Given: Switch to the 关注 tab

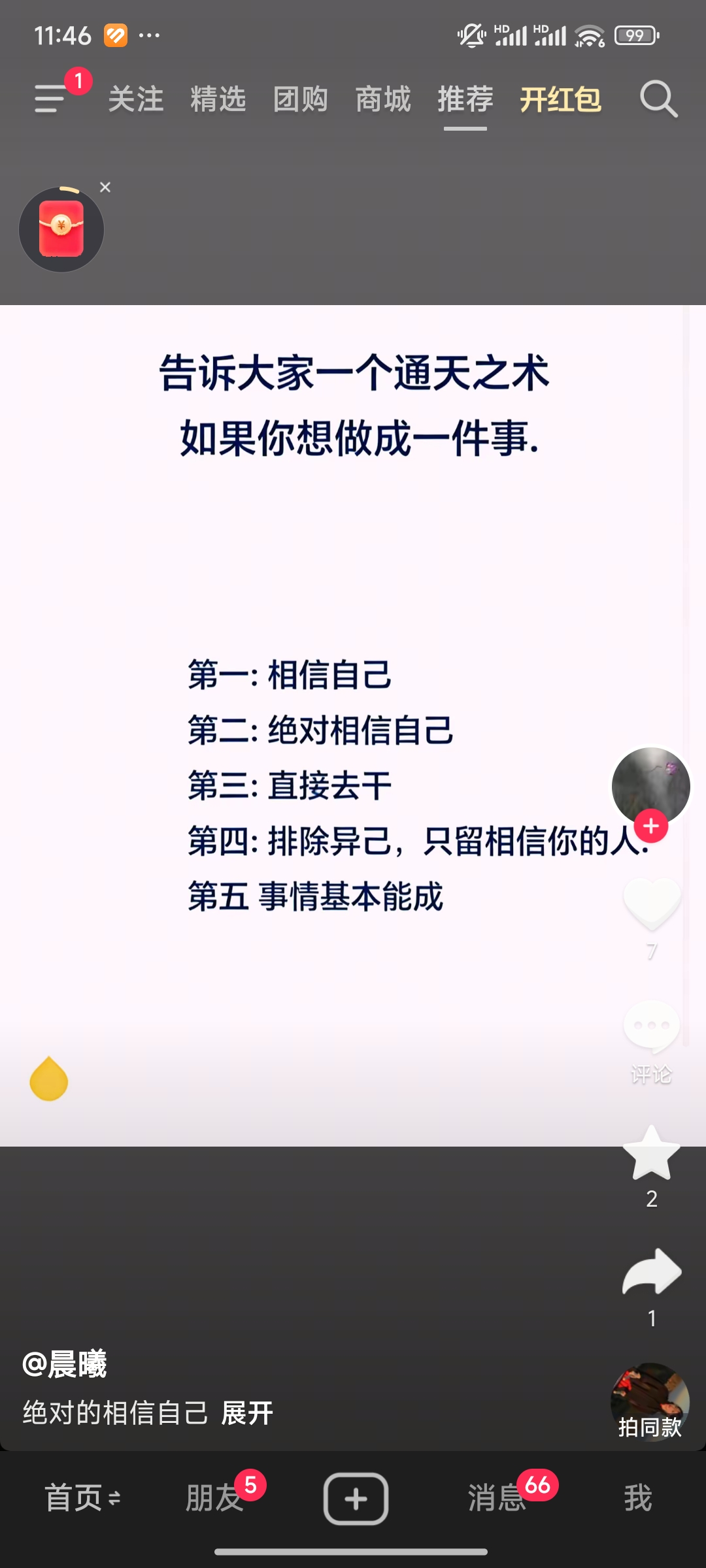Looking at the screenshot, I should click(135, 99).
